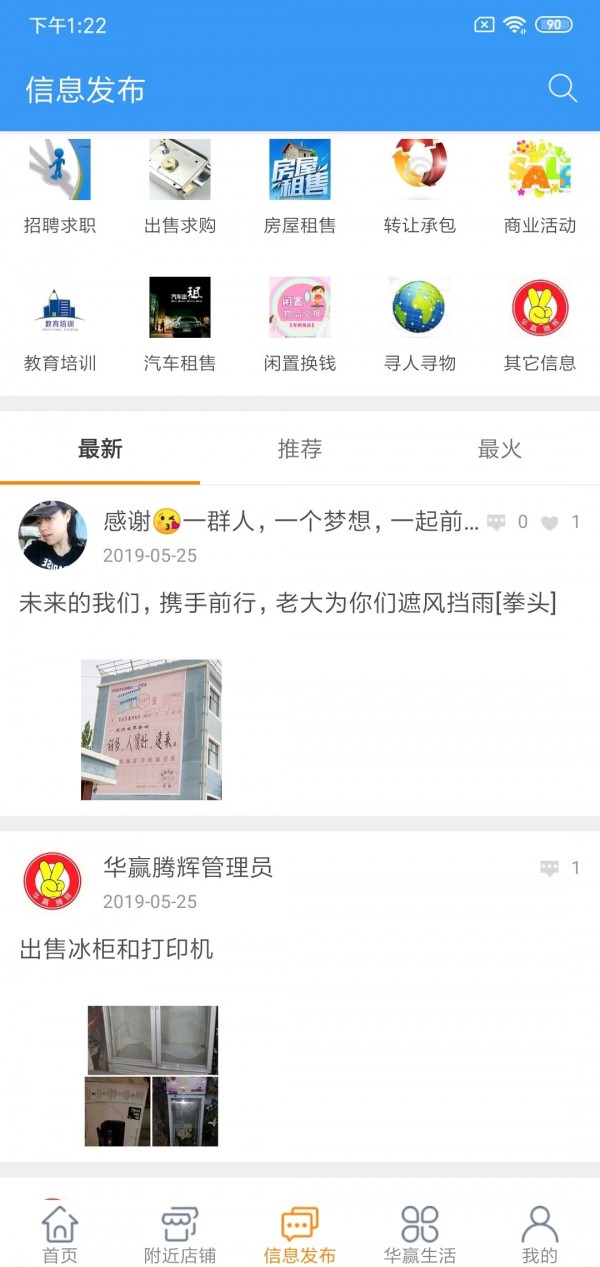The image size is (600, 1267).
Task: Open the 商业活动 category
Action: [540, 186]
